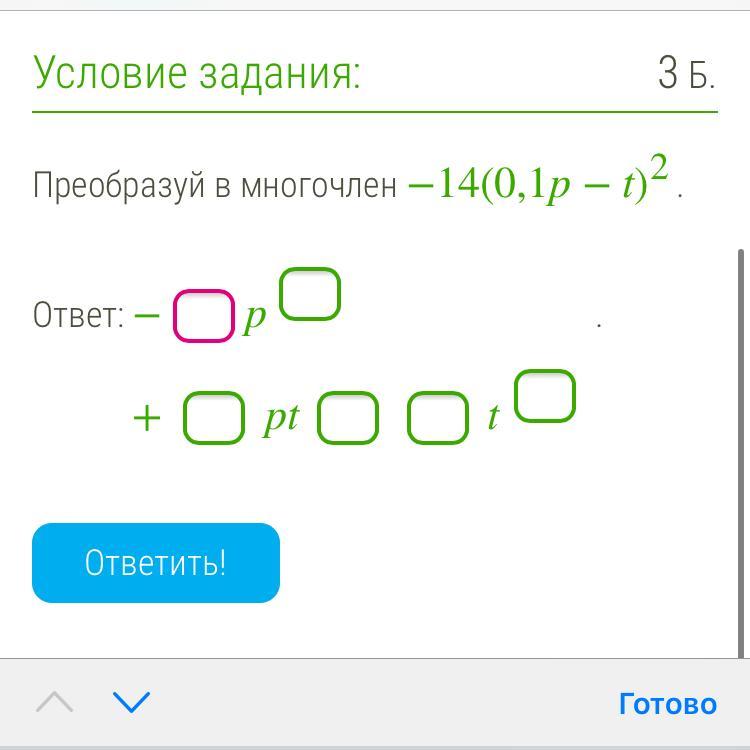
Task: Tap the coefficient box before pt
Action: pyautogui.click(x=214, y=417)
